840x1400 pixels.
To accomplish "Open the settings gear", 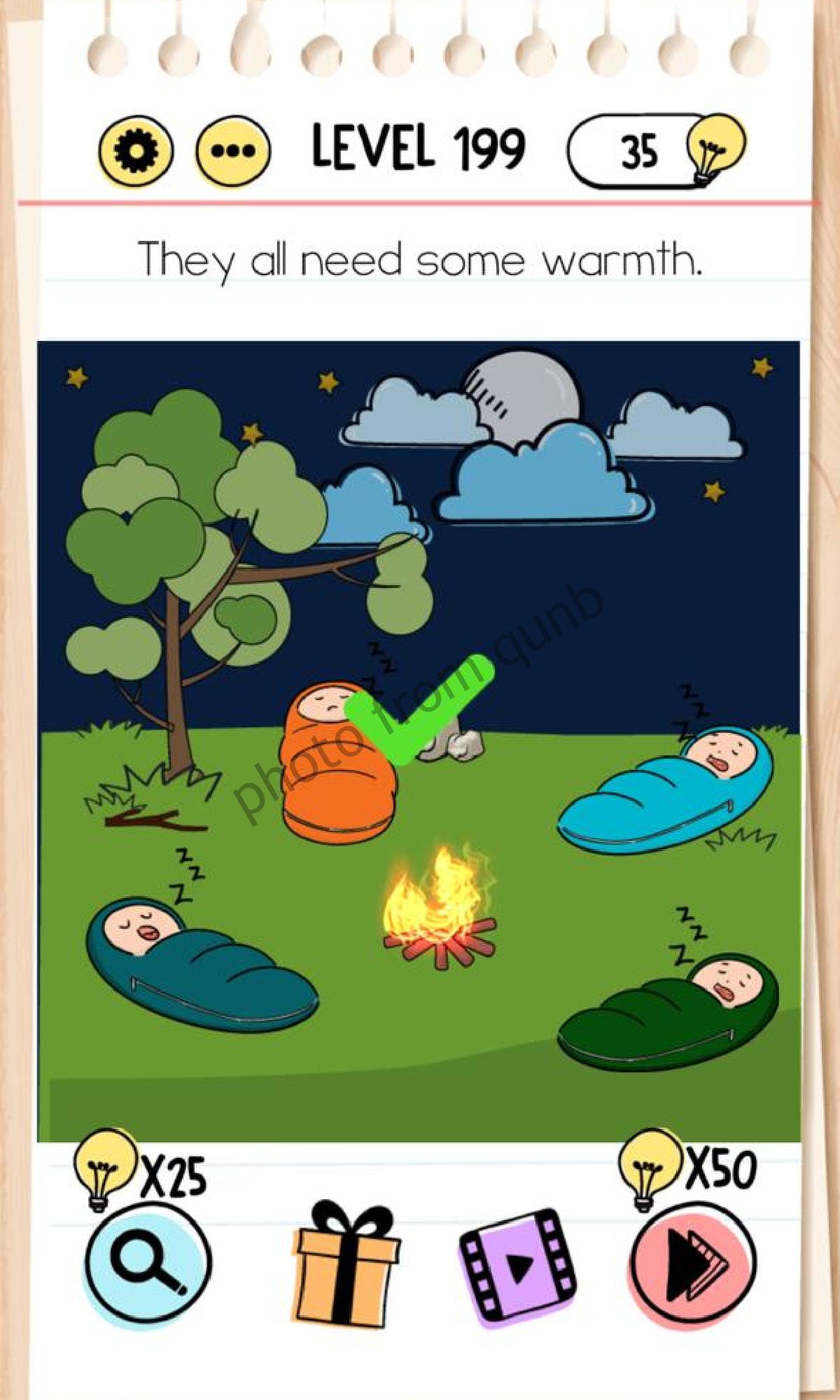I will pos(135,151).
